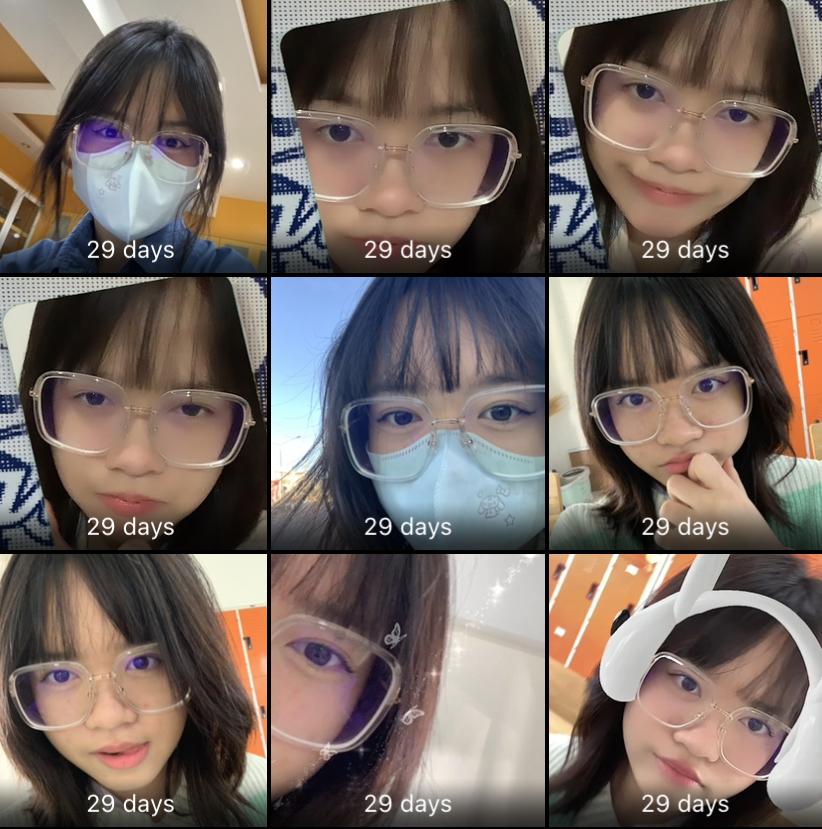
Task: Open the photo with white mask indoors
Action: coord(133,136)
